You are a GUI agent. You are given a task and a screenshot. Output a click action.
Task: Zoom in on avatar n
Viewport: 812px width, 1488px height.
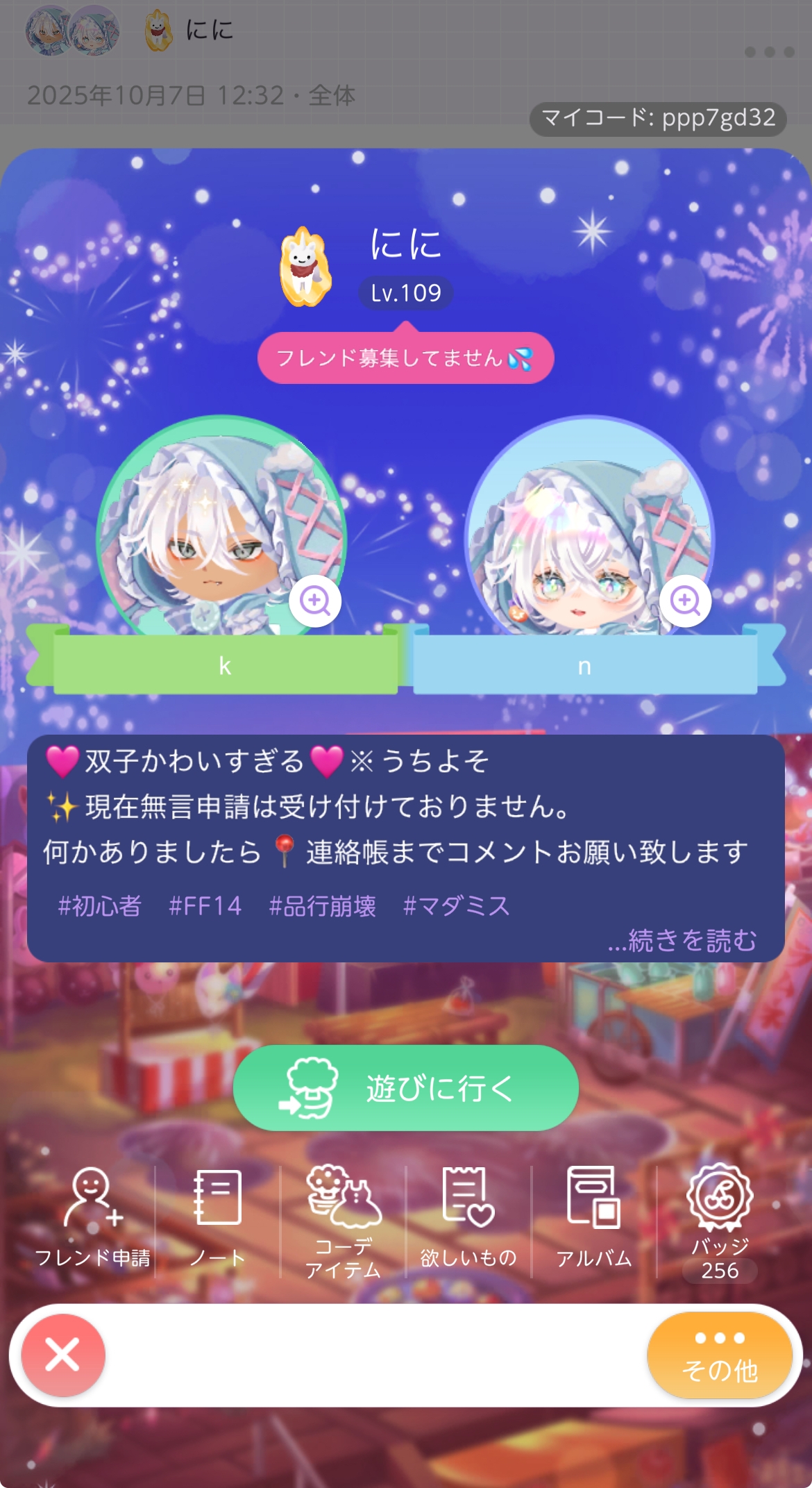coord(685,601)
